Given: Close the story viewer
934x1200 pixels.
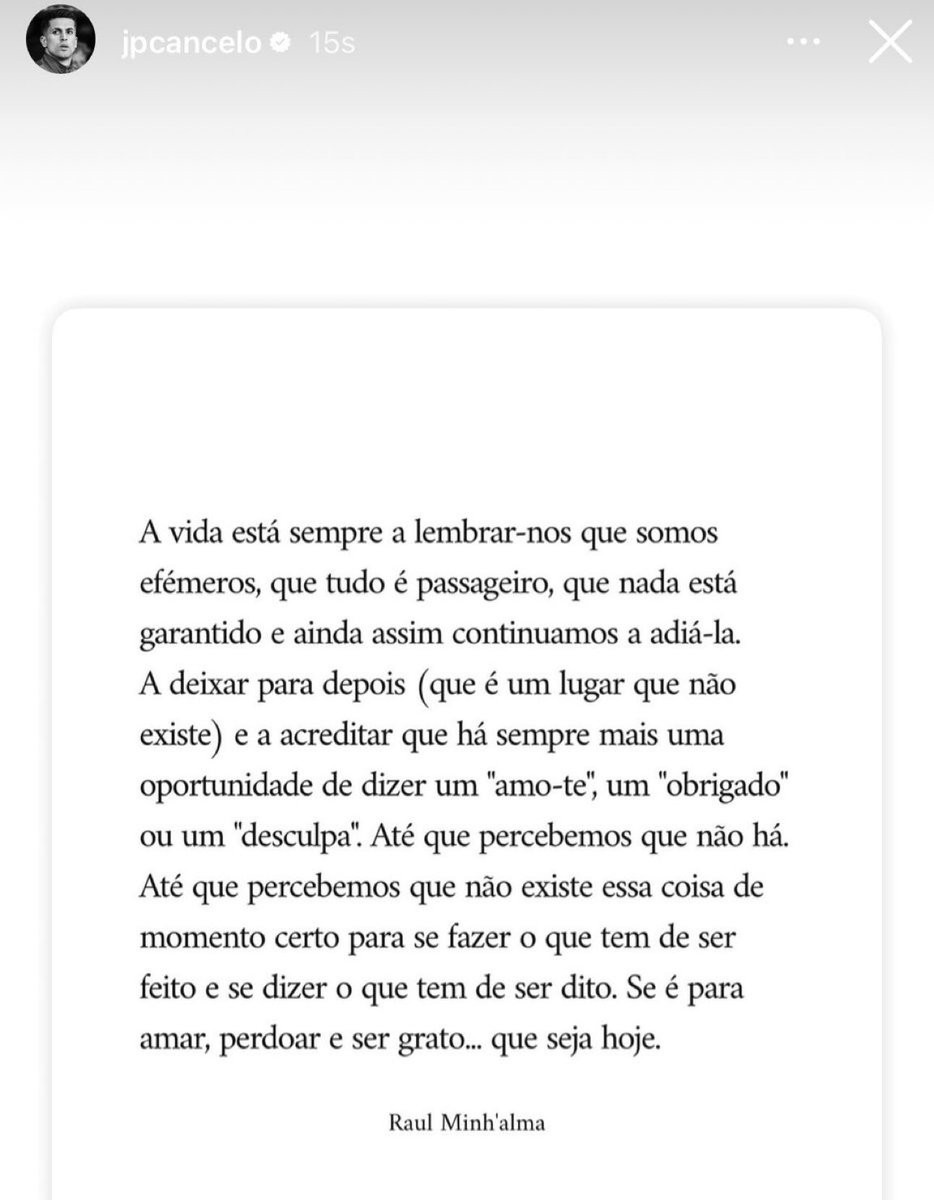Looking at the screenshot, I should pos(889,42).
